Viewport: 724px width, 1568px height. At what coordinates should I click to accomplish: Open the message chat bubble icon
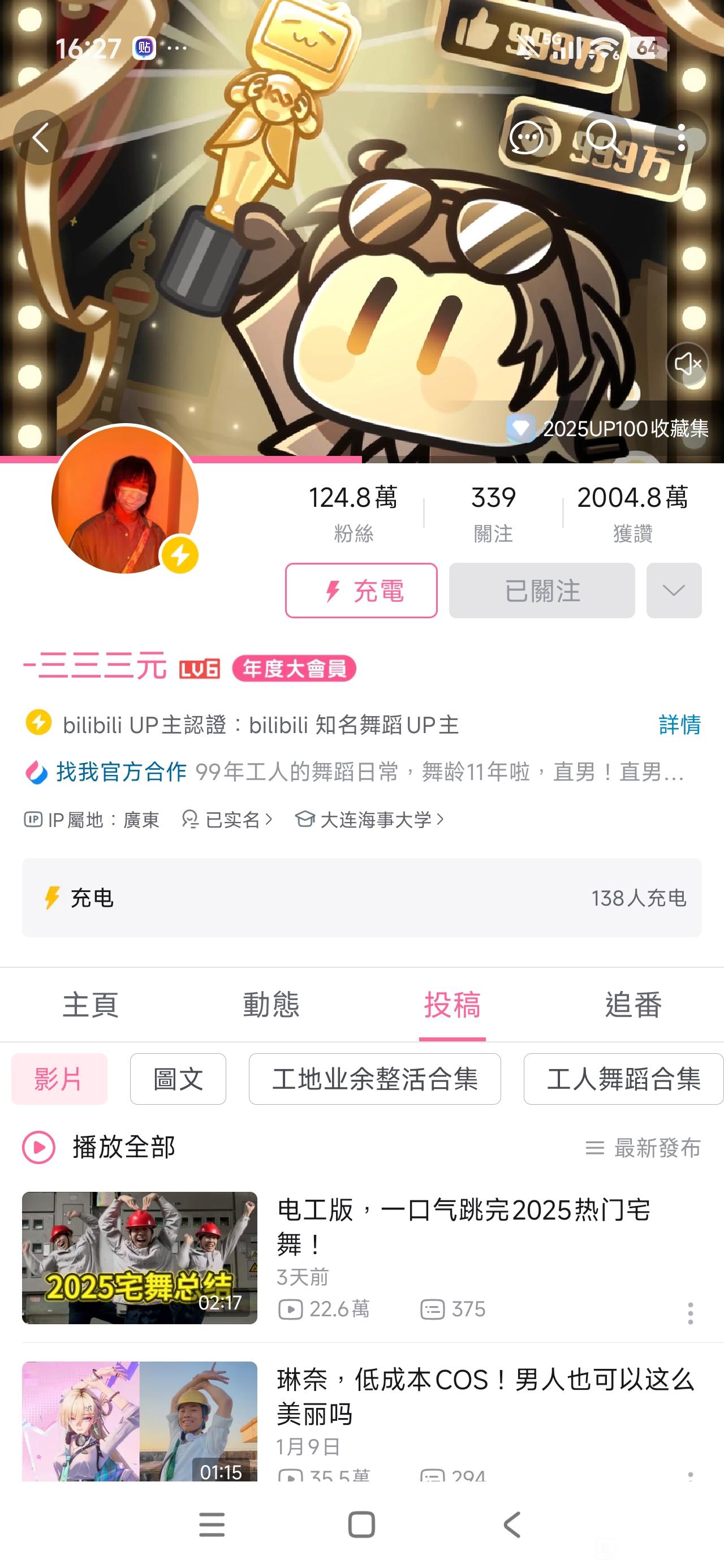[526, 137]
